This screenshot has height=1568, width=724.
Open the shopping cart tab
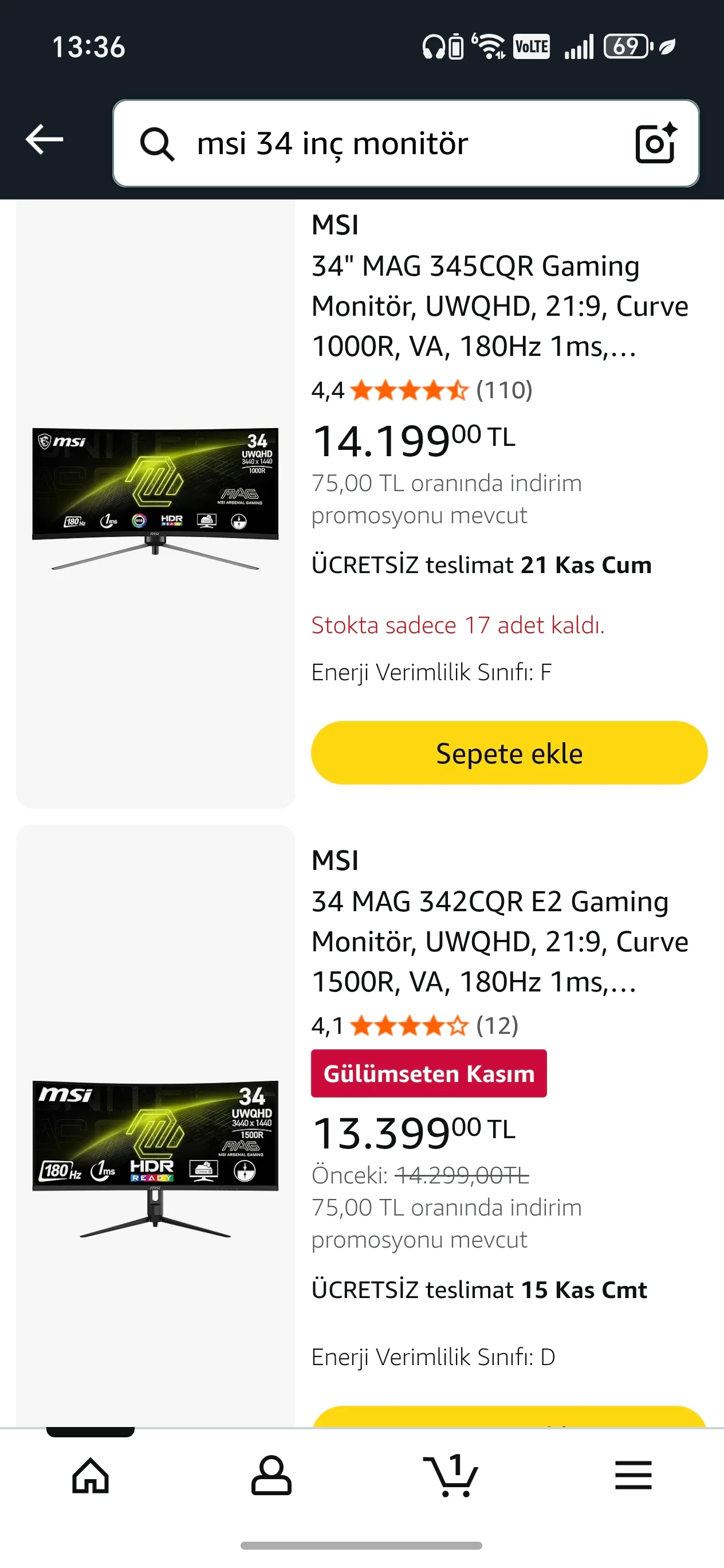pyautogui.click(x=451, y=1476)
